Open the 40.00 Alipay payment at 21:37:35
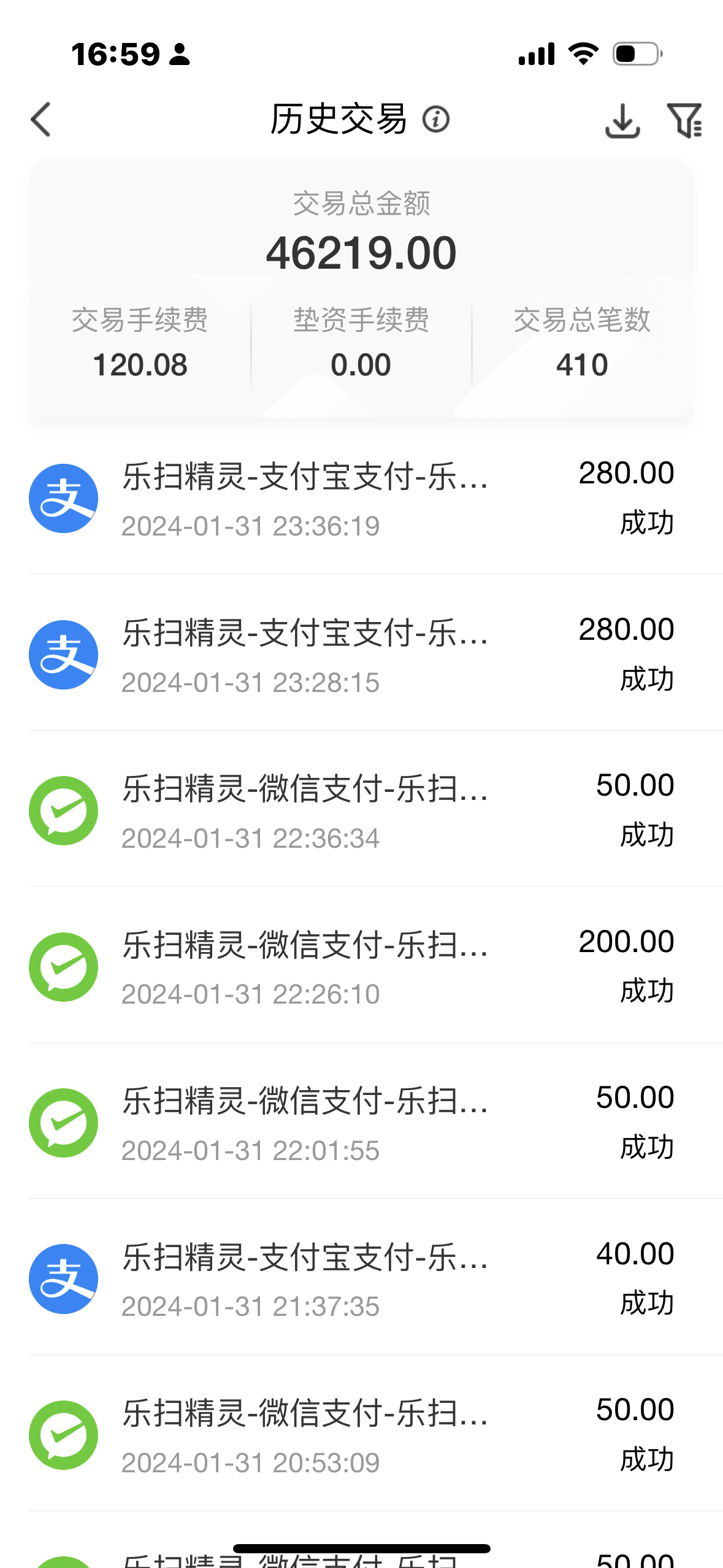The height and width of the screenshot is (1568, 723). [361, 1278]
